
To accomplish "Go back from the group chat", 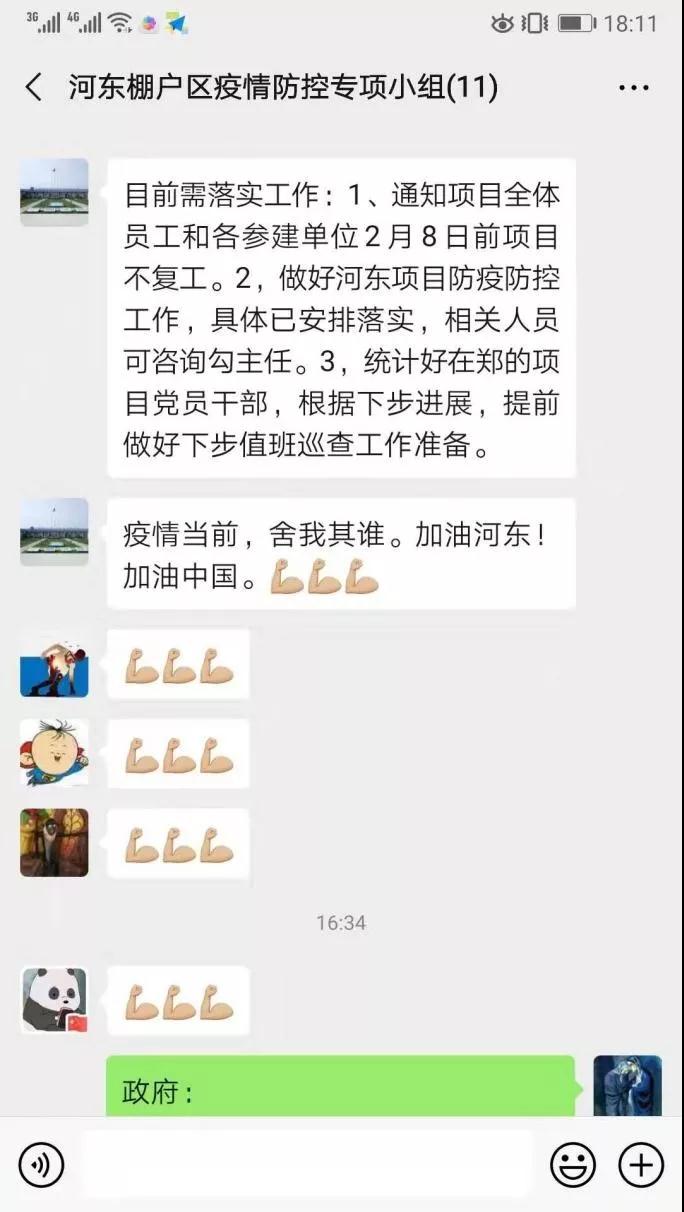I will pos(34,88).
